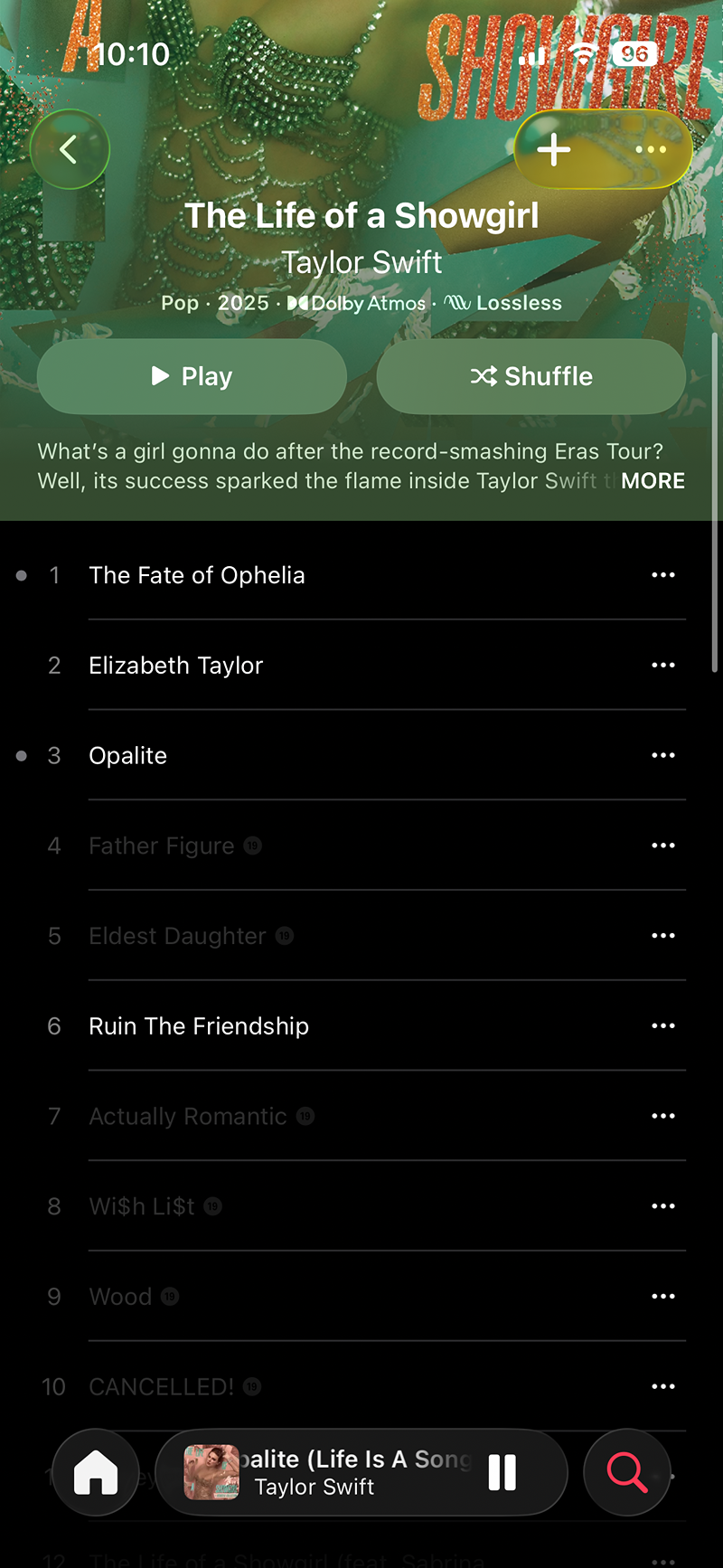This screenshot has width=723, height=1568.
Task: Open Search with the magnifier icon
Action: coord(626,1472)
